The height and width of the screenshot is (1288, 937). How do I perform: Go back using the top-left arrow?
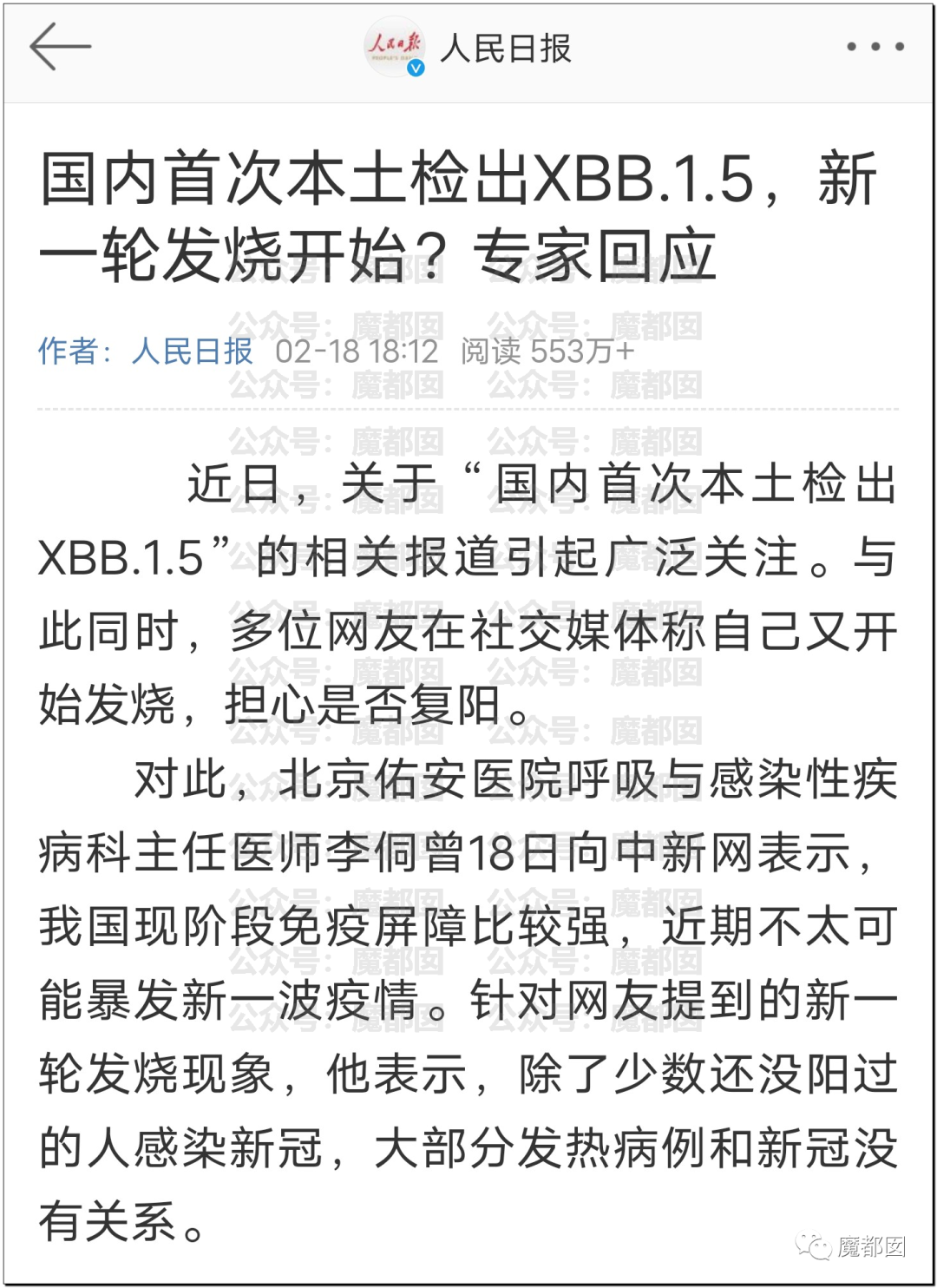pos(59,47)
